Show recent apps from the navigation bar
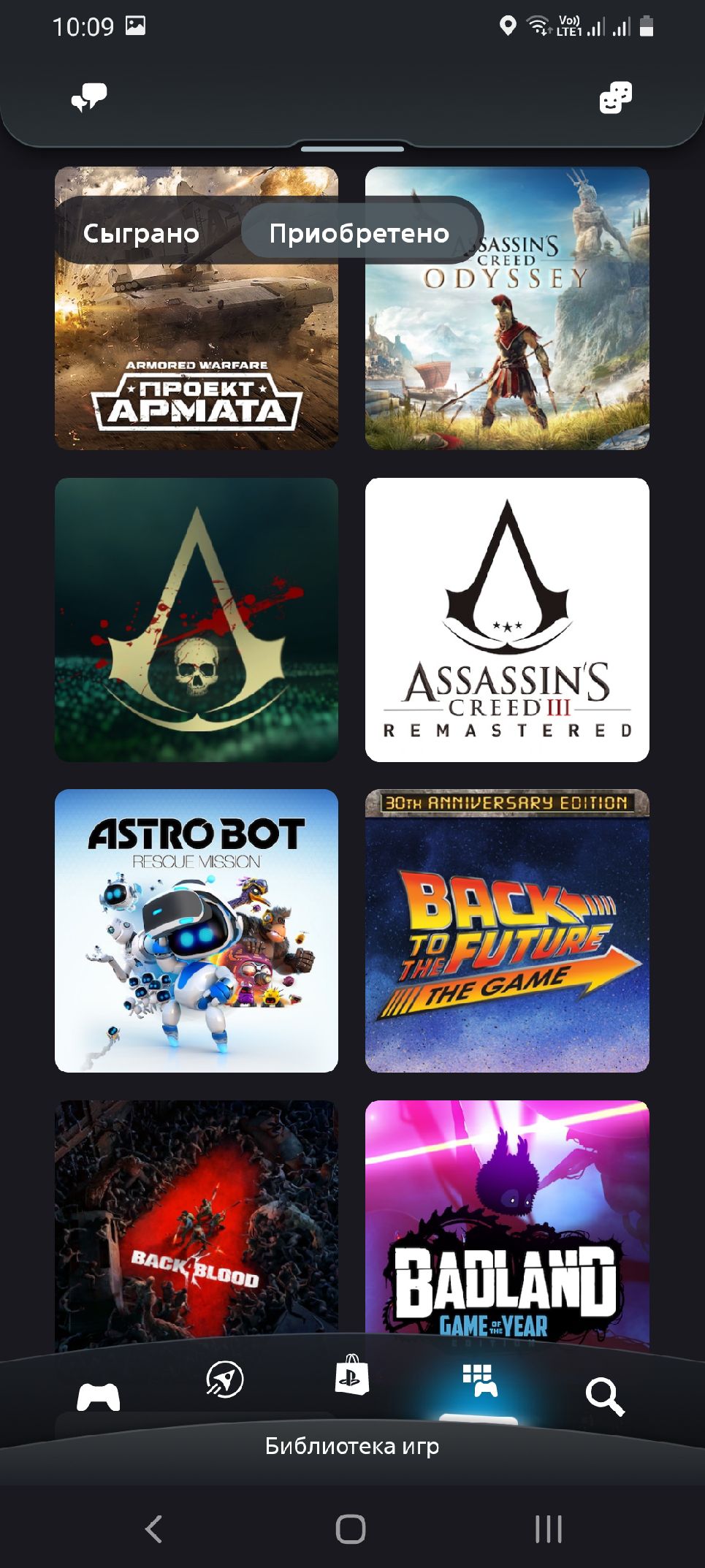Screen dimensions: 705x1568 coord(549,1529)
